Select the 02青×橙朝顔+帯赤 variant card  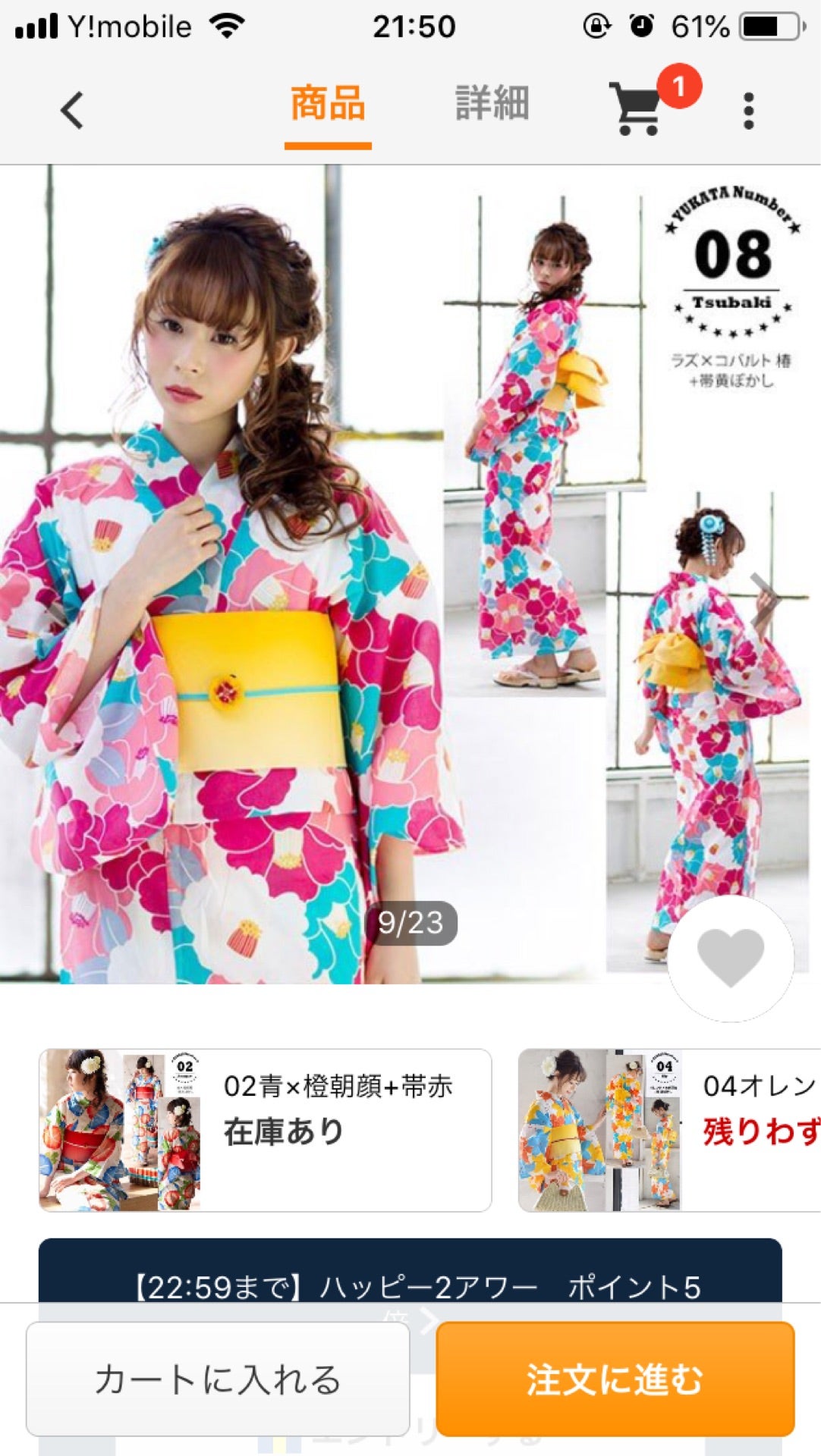(265, 1130)
